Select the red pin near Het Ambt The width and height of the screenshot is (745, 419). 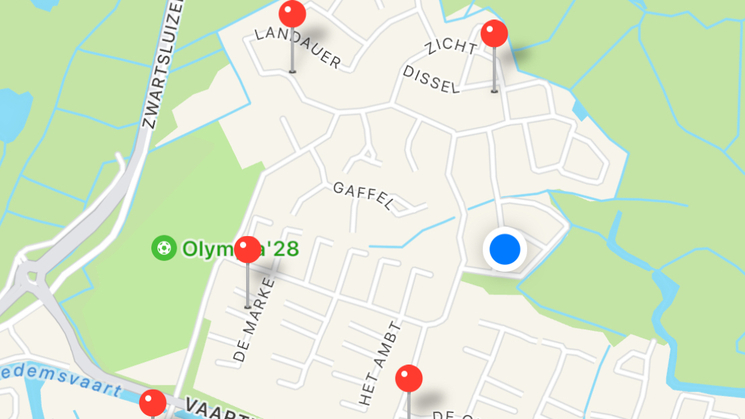(x=409, y=379)
